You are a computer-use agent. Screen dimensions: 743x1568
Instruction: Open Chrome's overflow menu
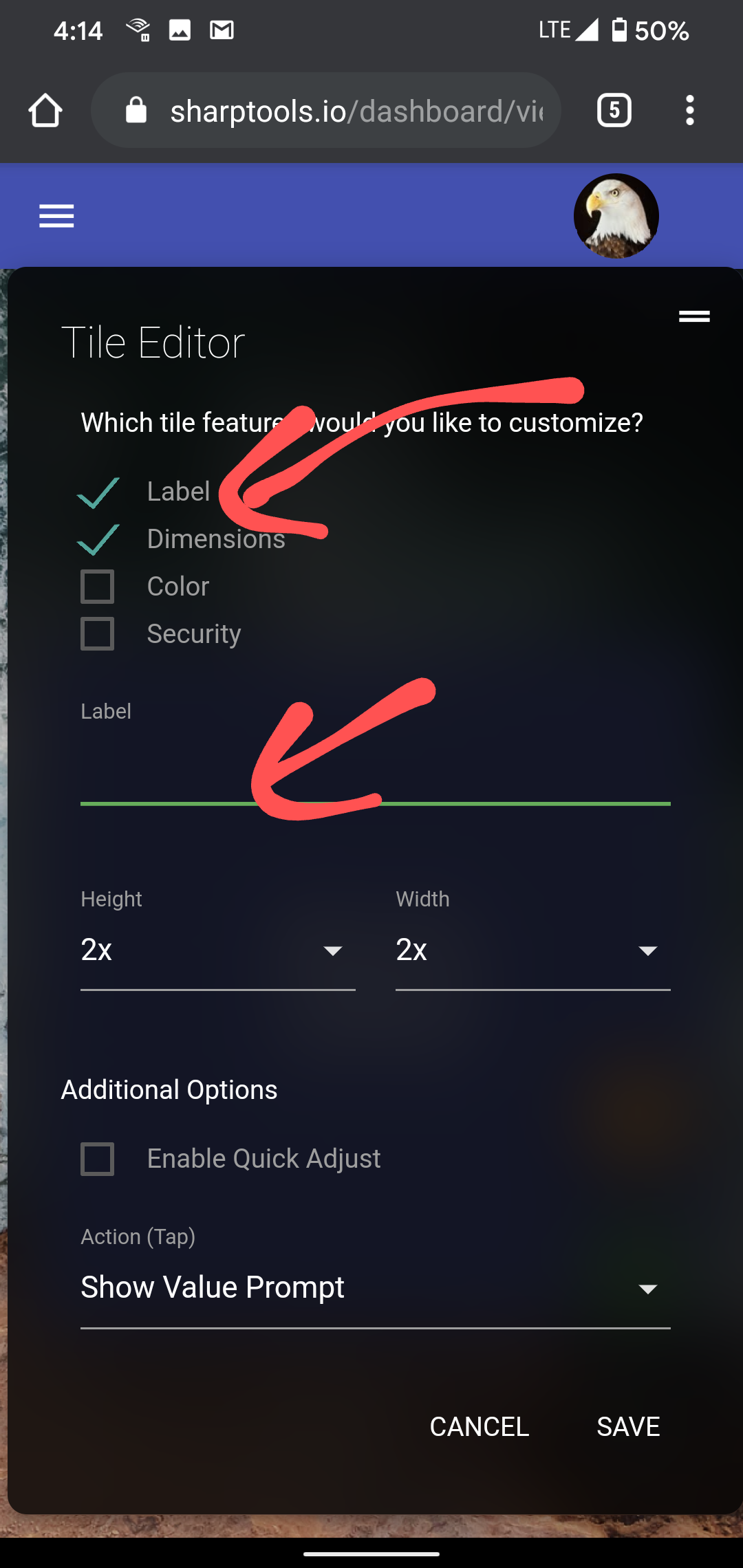(689, 111)
